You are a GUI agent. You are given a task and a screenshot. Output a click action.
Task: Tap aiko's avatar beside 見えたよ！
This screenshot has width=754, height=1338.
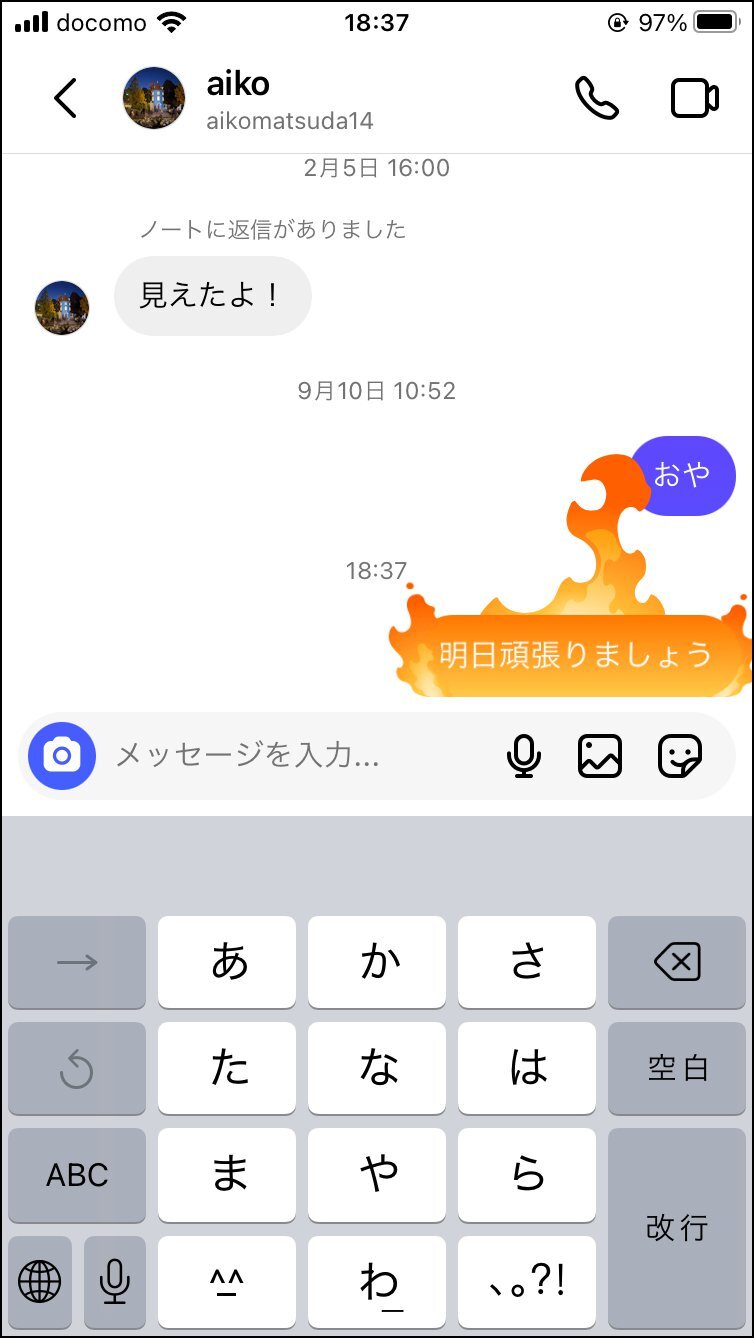(x=62, y=307)
